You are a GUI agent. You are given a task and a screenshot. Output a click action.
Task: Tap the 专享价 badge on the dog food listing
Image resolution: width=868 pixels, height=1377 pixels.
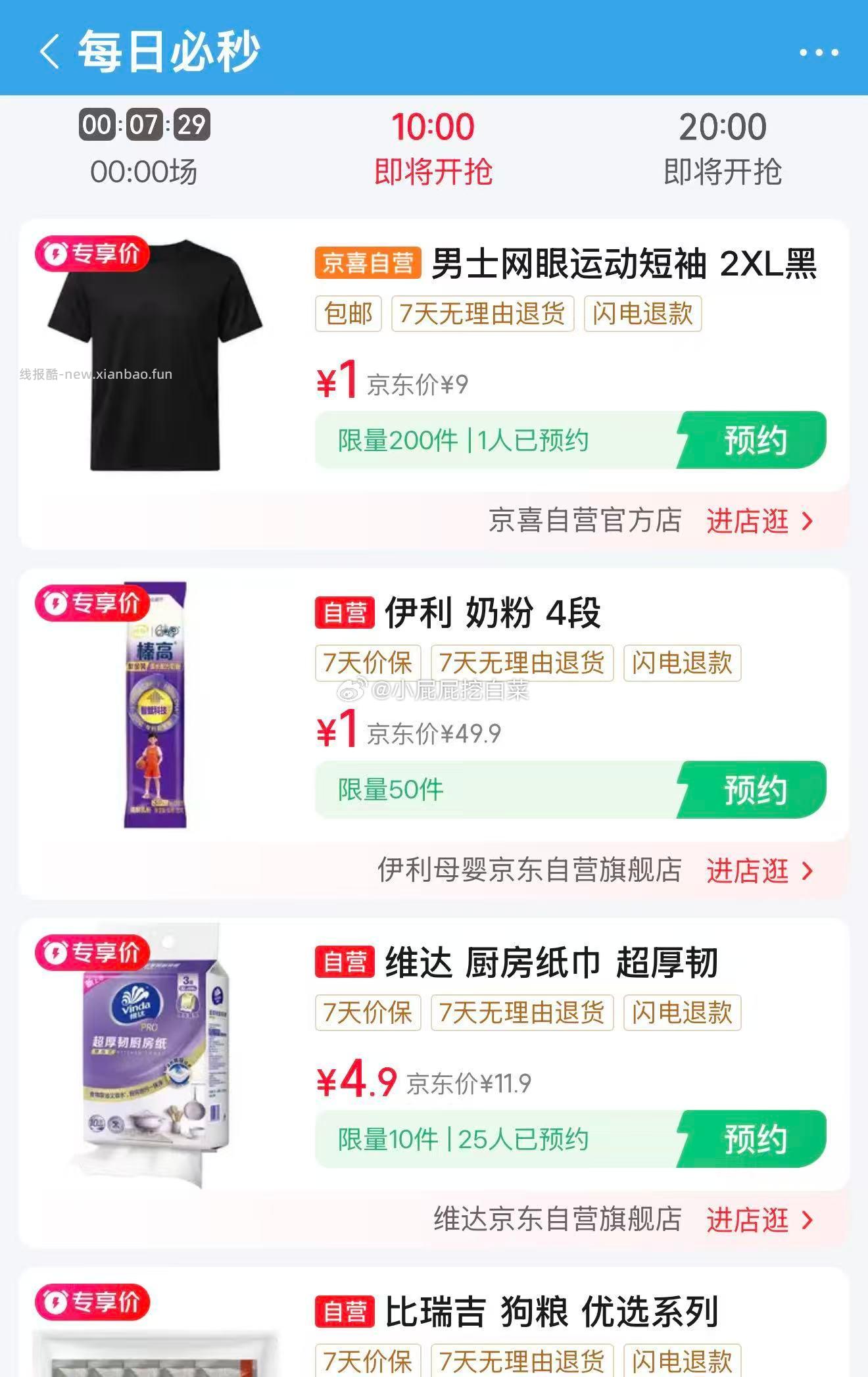click(92, 1301)
